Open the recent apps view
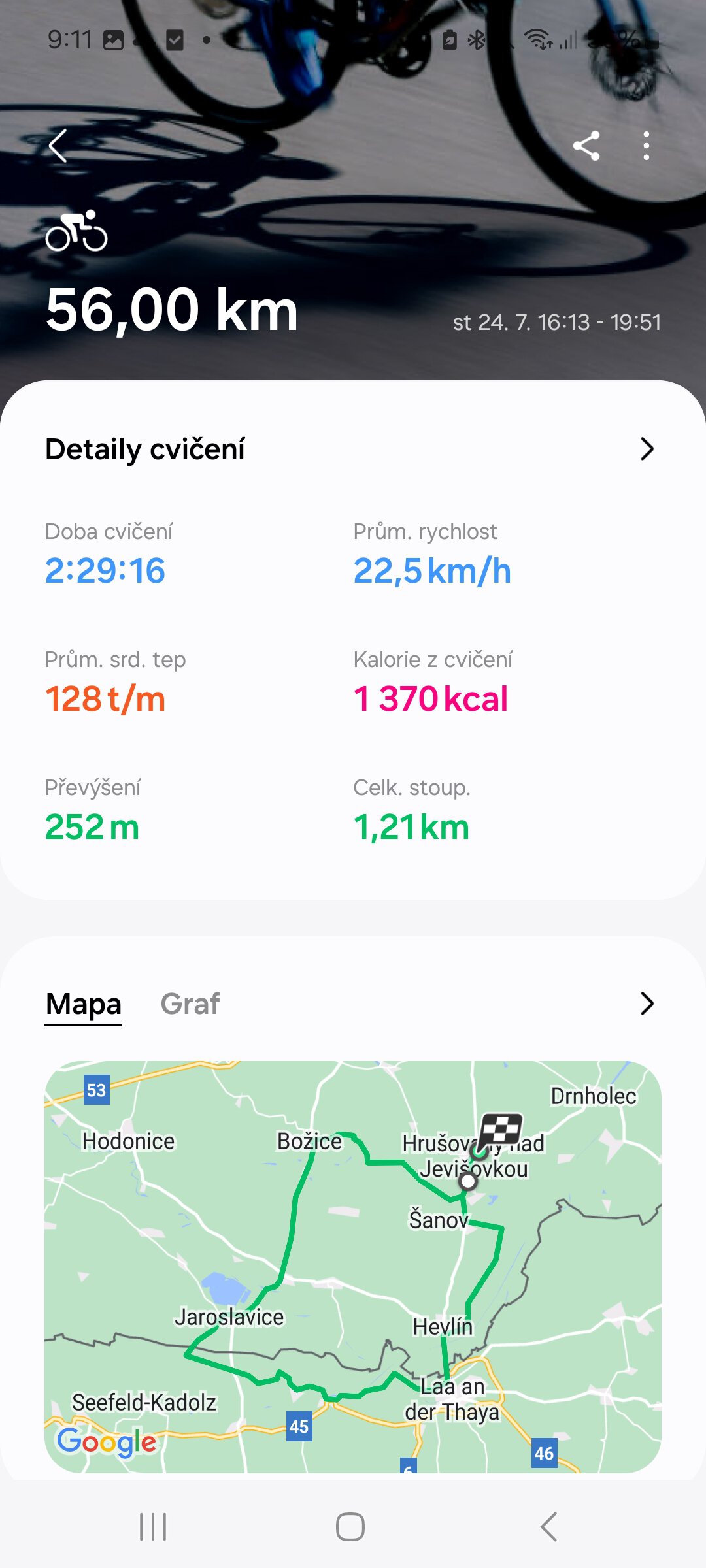The image size is (706, 1568). coord(153,1527)
